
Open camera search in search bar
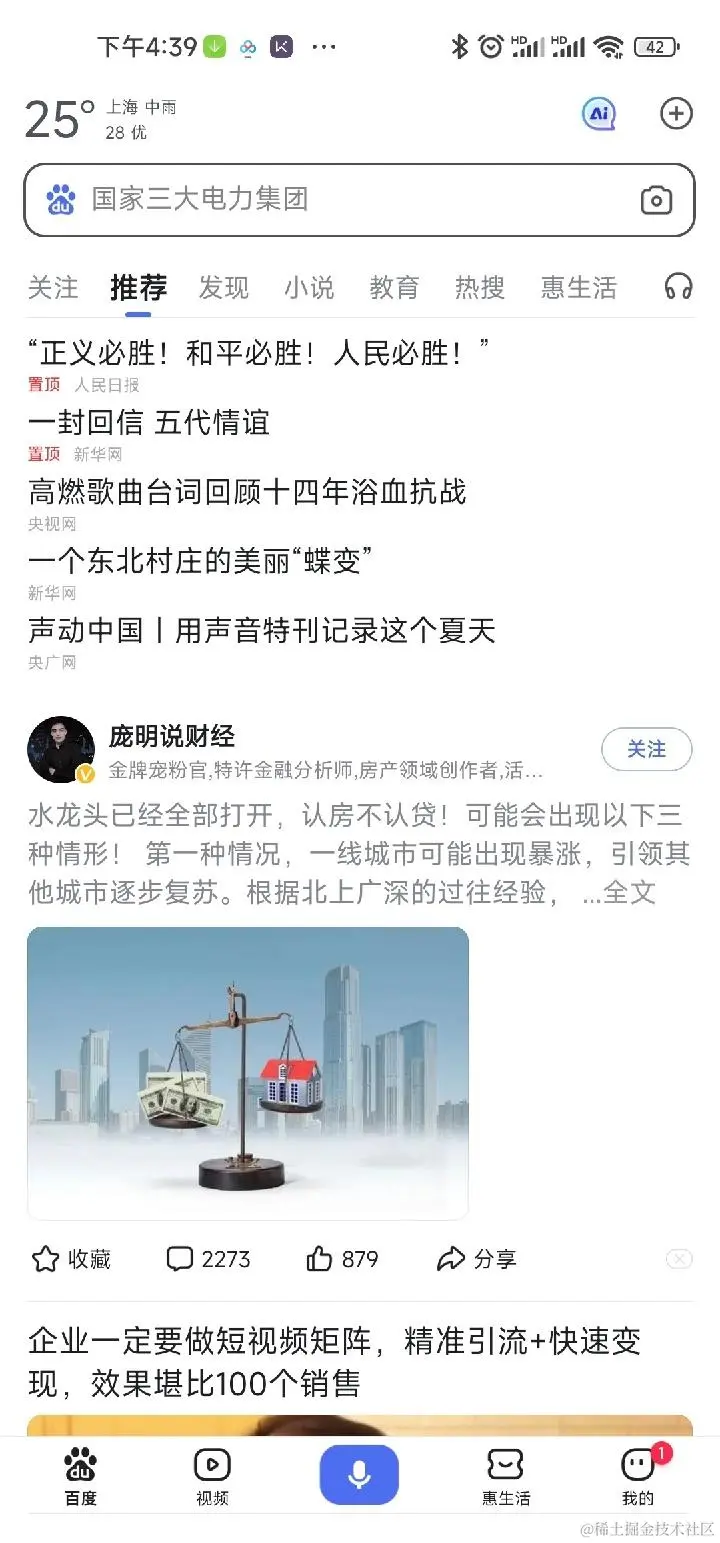655,200
